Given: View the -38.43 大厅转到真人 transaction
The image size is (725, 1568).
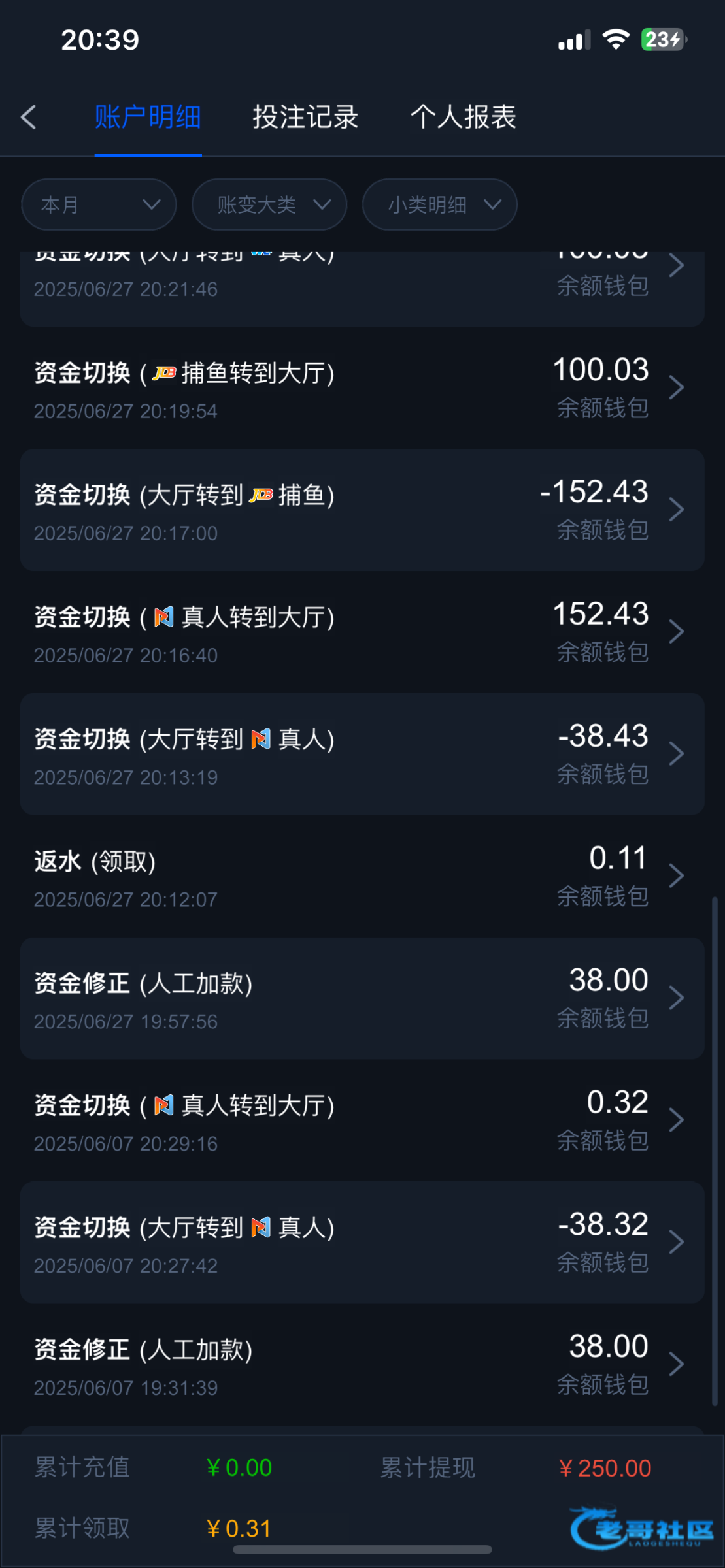Looking at the screenshot, I should click(x=362, y=755).
